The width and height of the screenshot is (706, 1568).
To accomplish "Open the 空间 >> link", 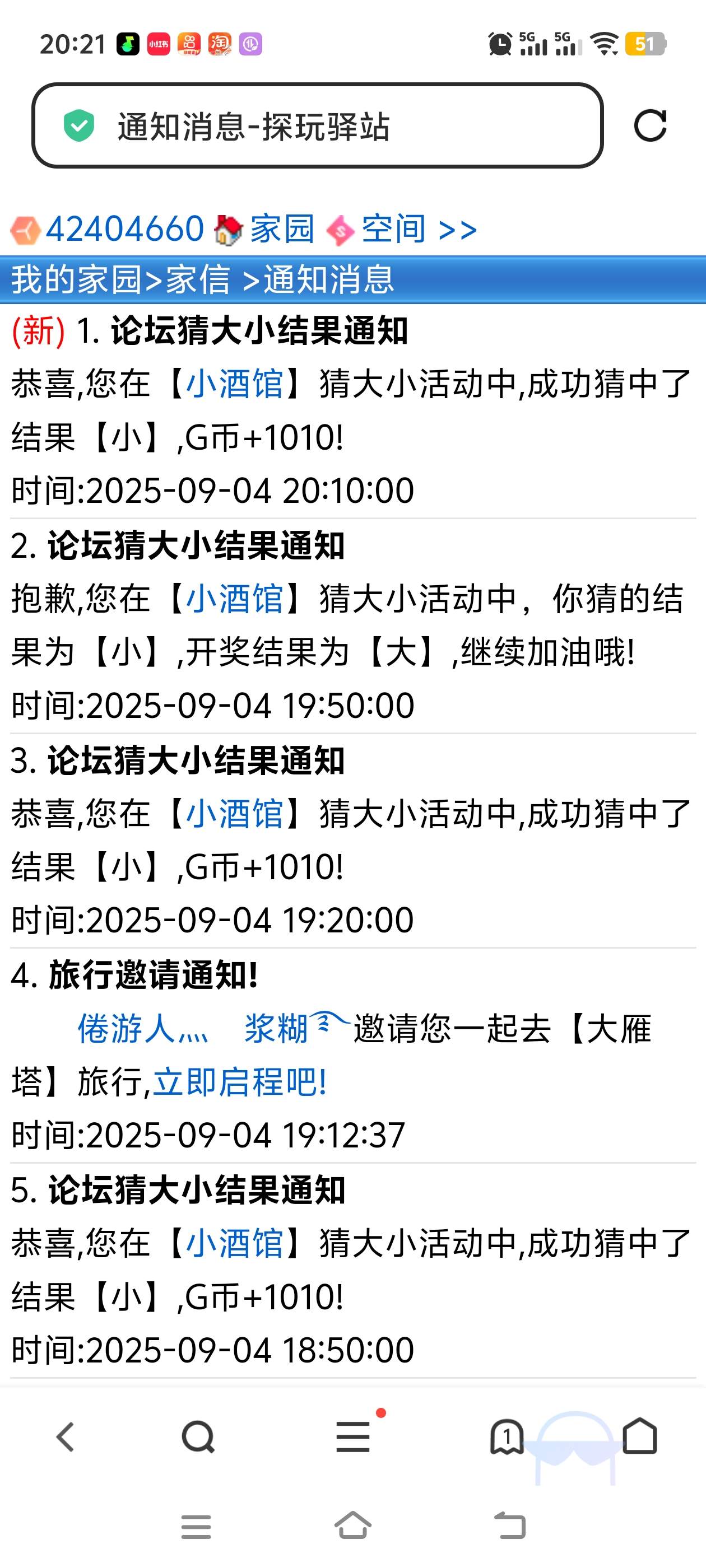I will [418, 229].
